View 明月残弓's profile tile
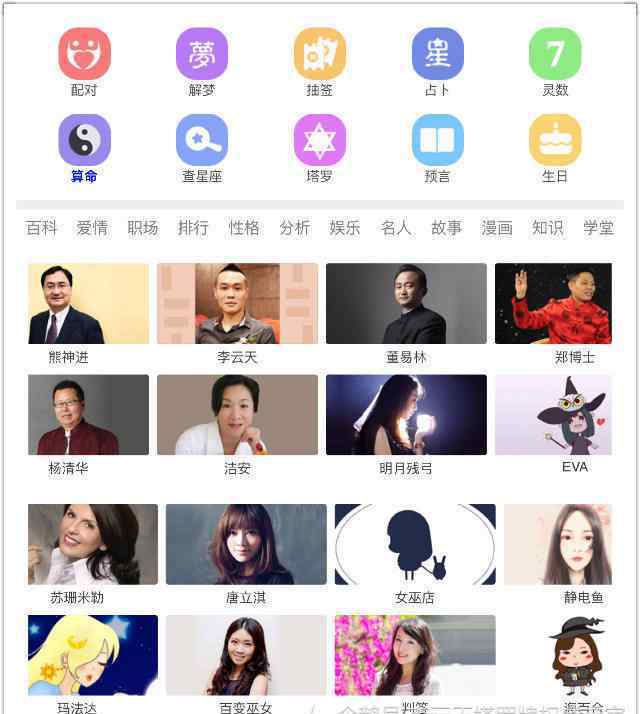The height and width of the screenshot is (714, 640). [406, 415]
